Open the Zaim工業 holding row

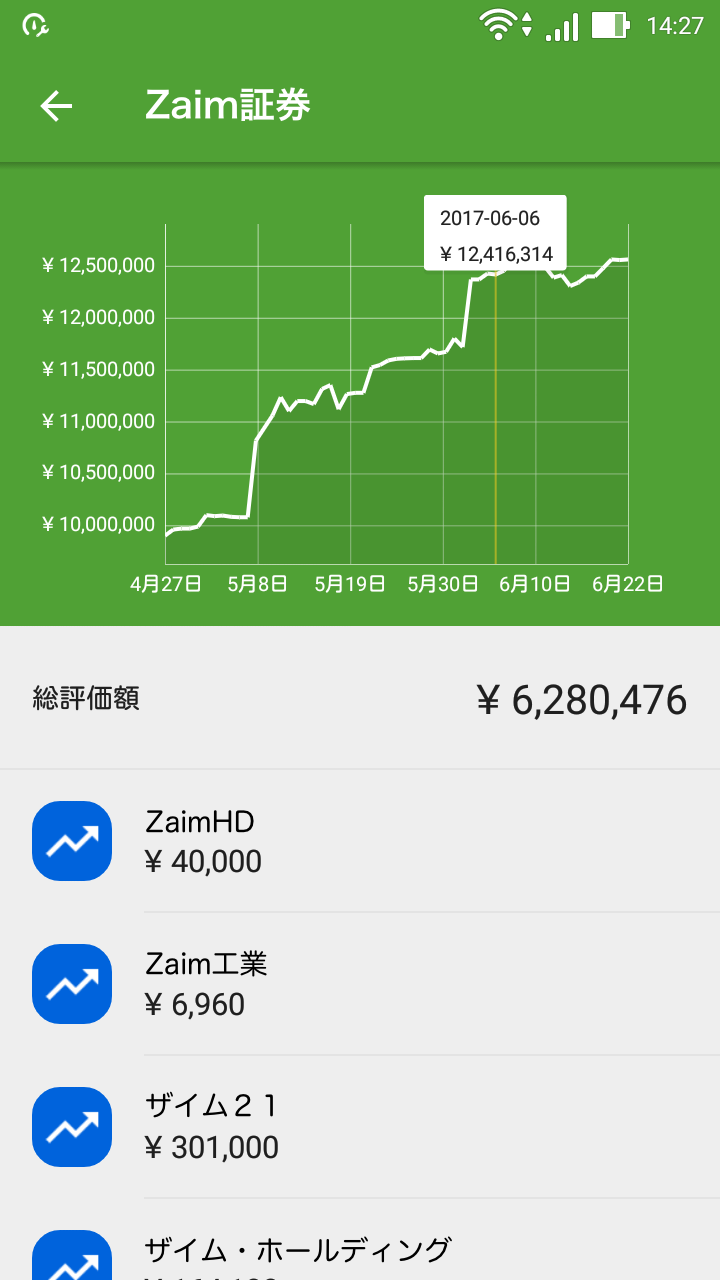pyautogui.click(x=360, y=984)
